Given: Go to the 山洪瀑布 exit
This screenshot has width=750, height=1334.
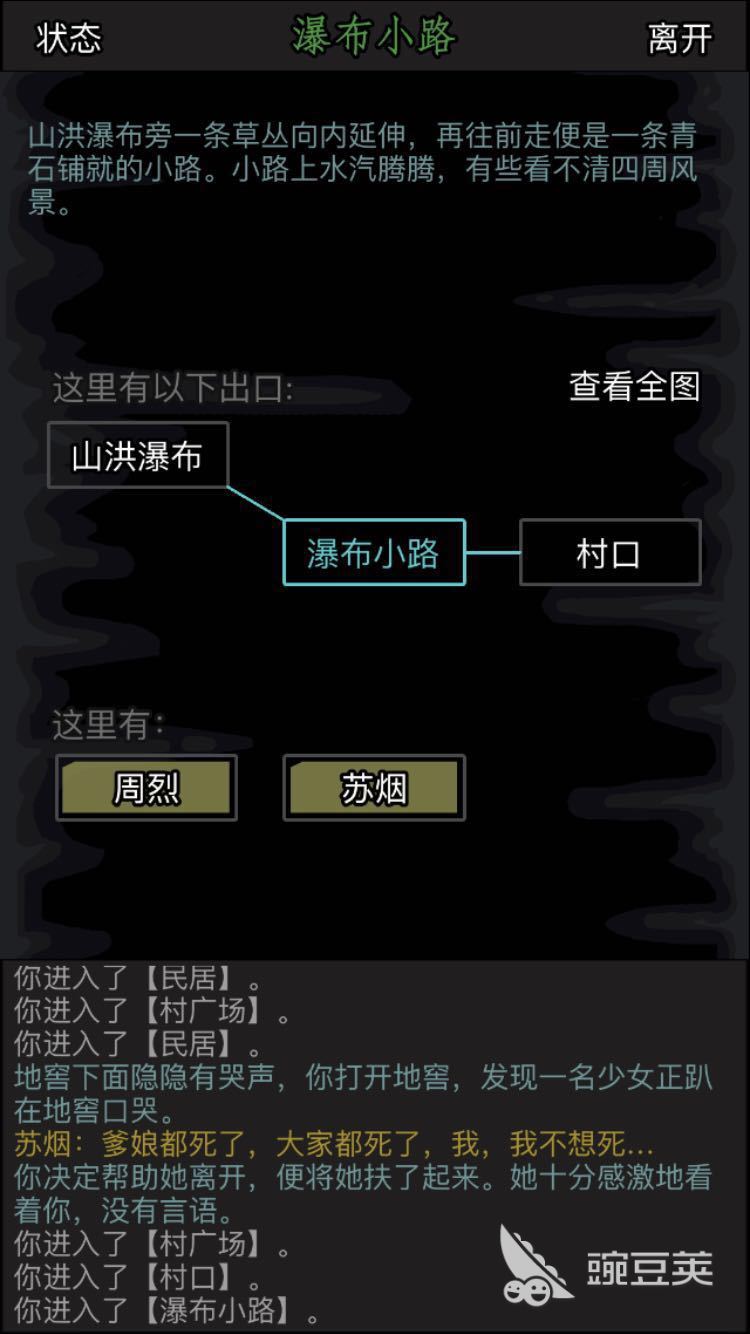Looking at the screenshot, I should tap(138, 455).
